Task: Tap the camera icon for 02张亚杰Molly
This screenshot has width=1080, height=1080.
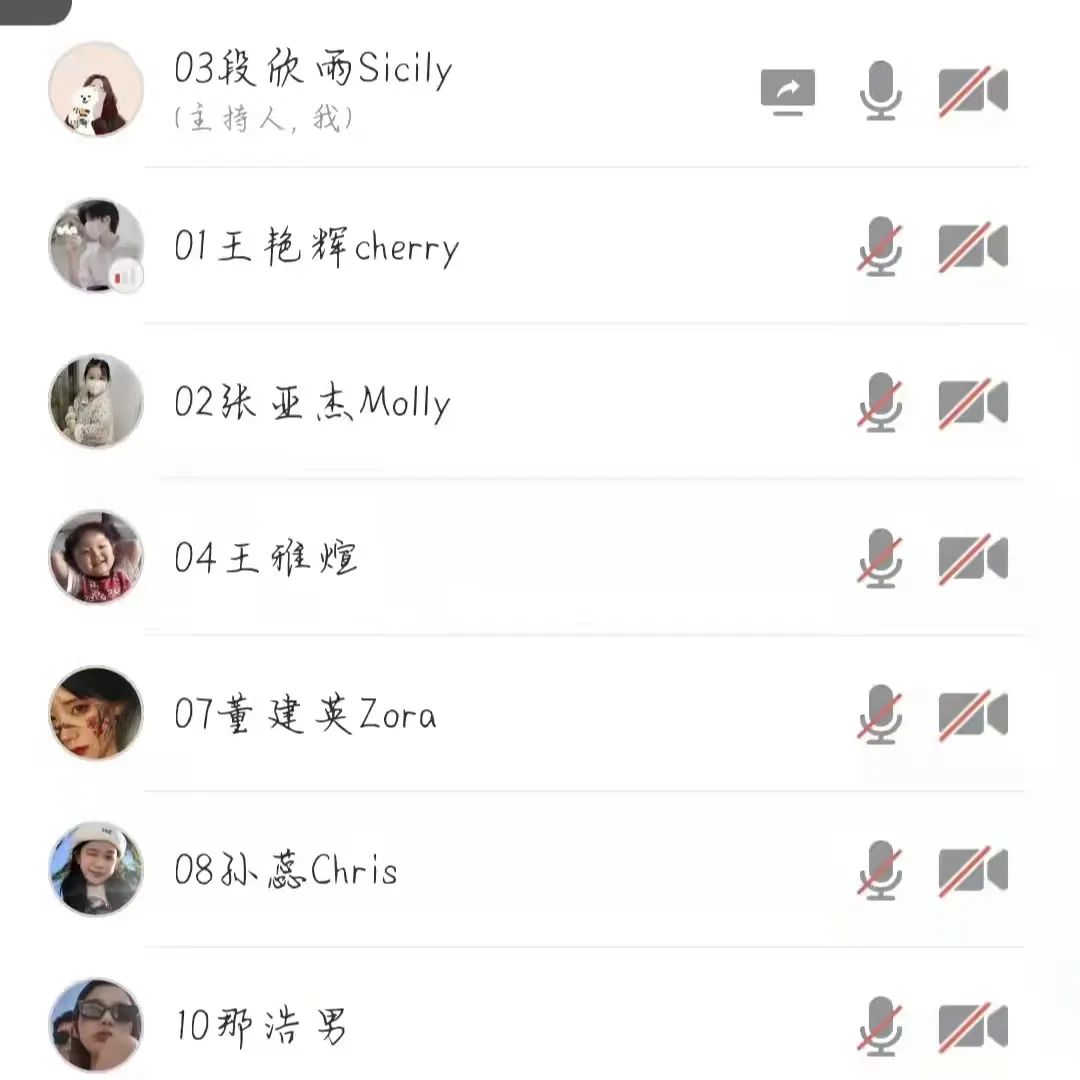Action: tap(972, 403)
